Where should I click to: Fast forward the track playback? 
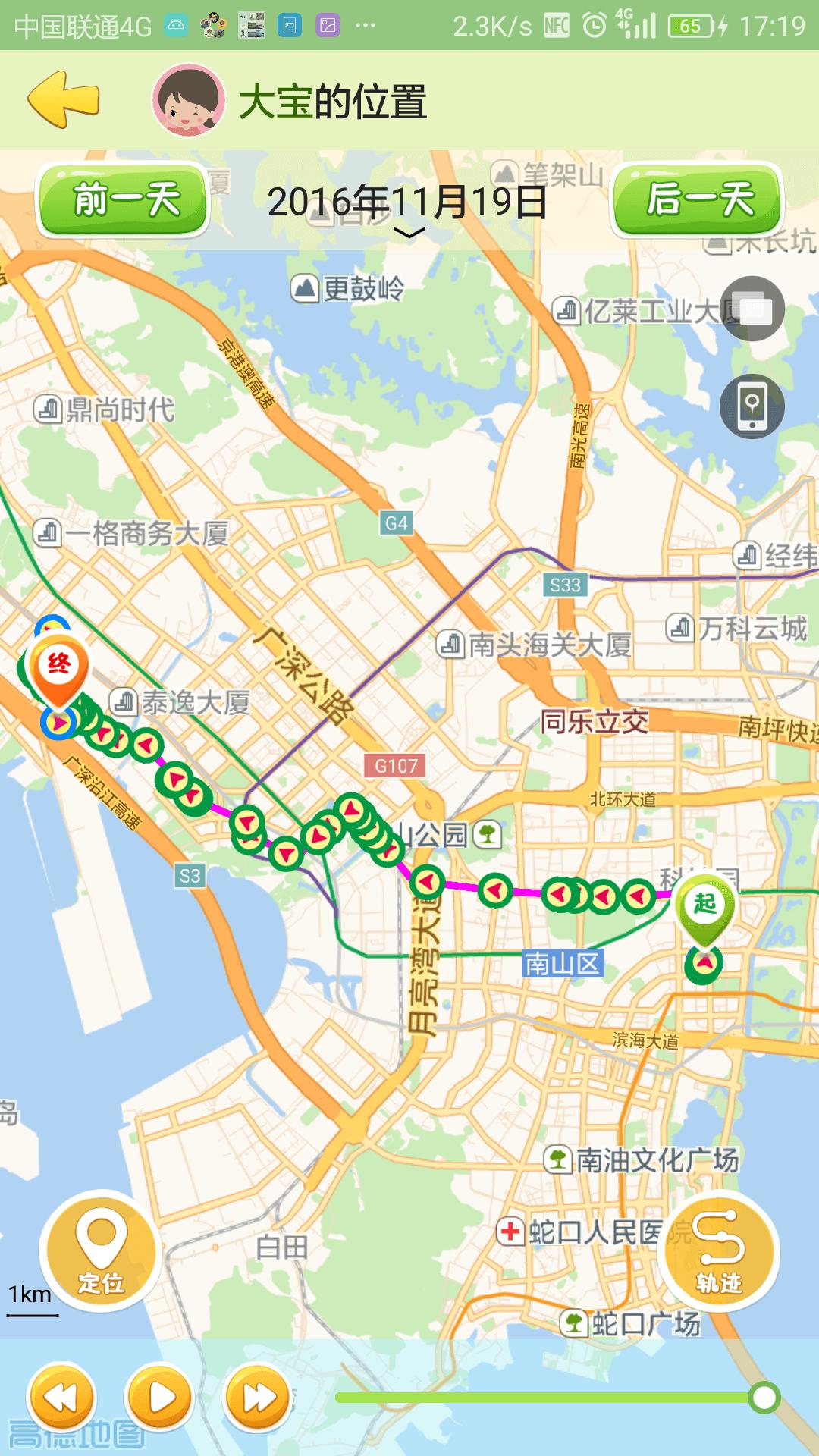pyautogui.click(x=258, y=1398)
